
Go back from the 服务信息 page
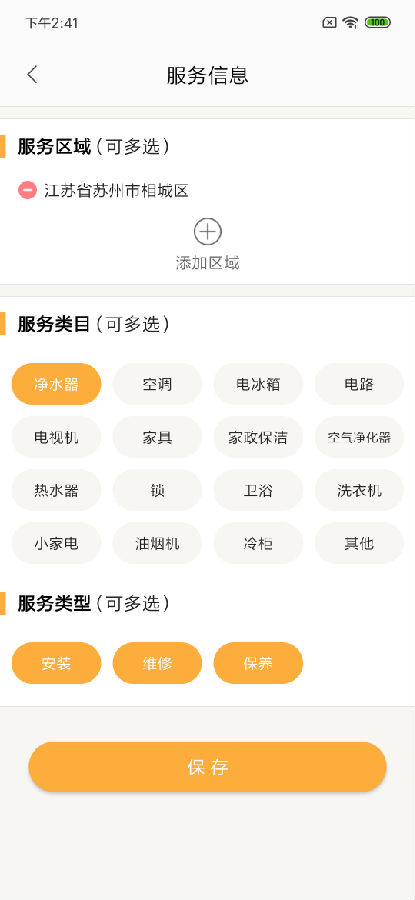click(x=32, y=75)
